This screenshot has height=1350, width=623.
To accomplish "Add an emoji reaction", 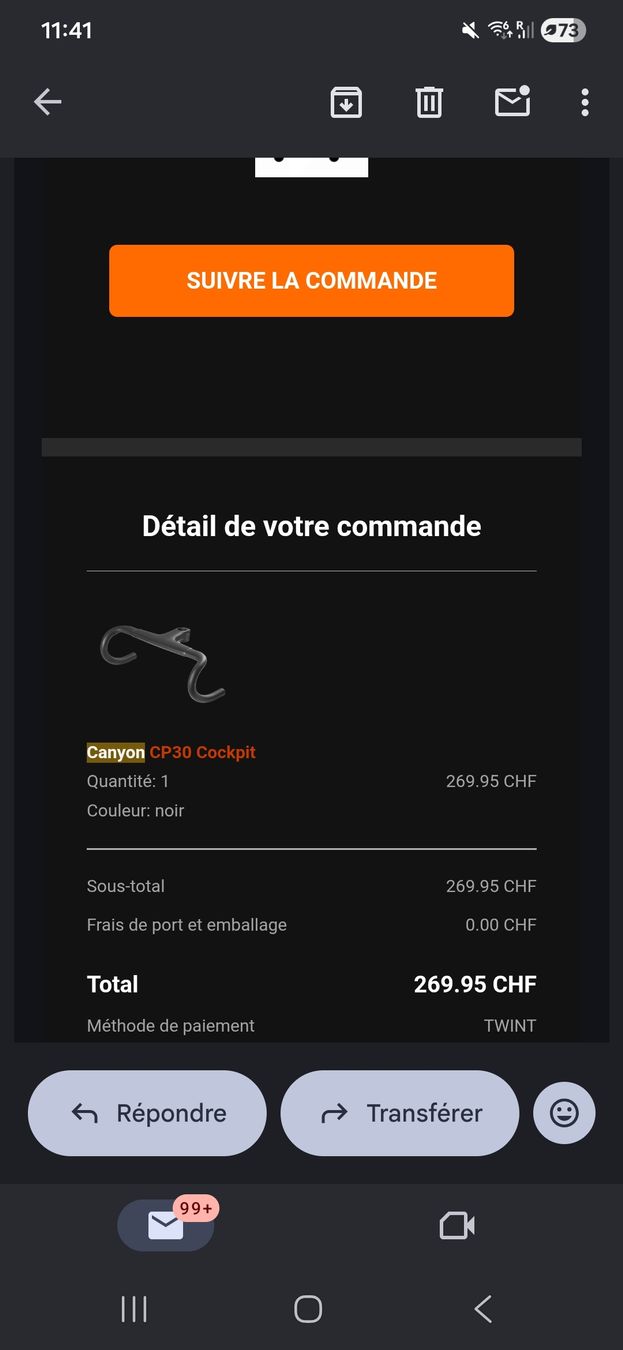I will point(564,1113).
